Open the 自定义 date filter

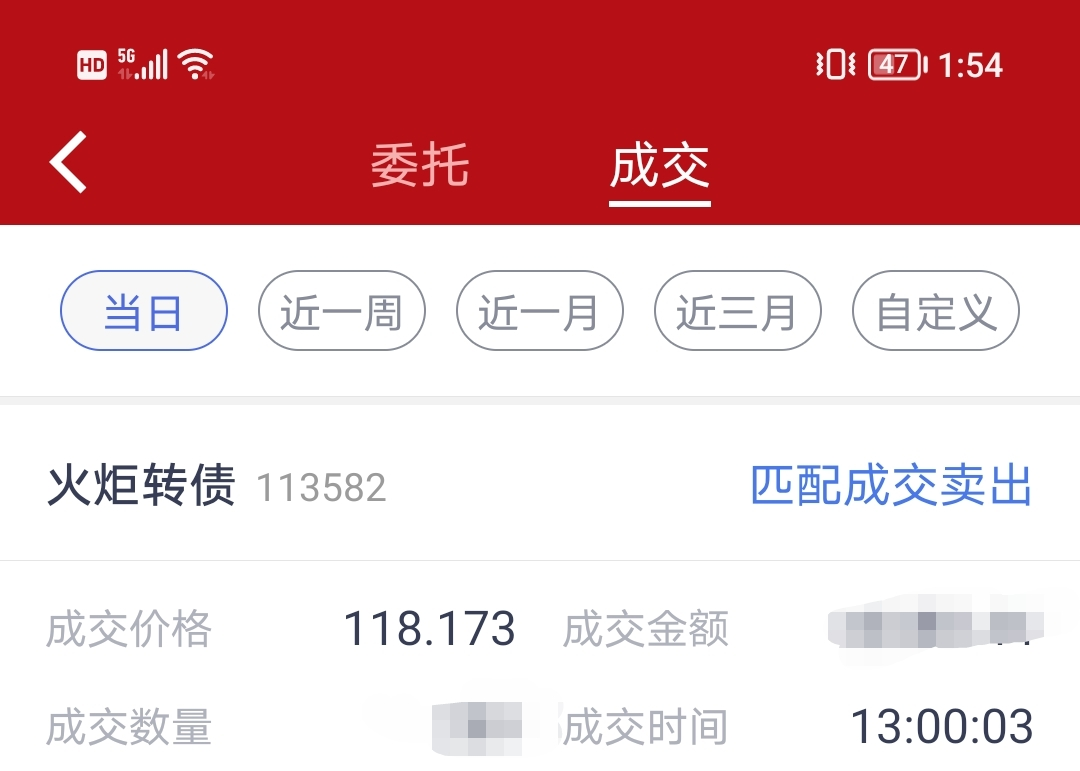(x=935, y=311)
